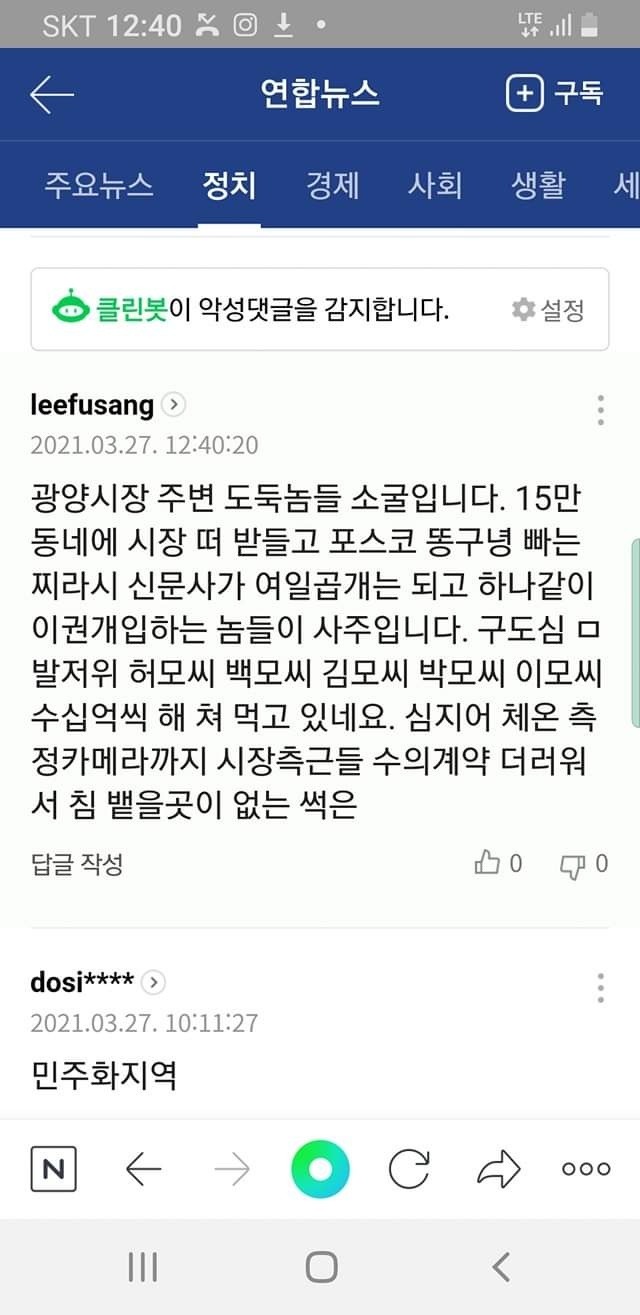The image size is (640, 1315).
Task: Open dosi**** profile arrow
Action: (x=153, y=983)
